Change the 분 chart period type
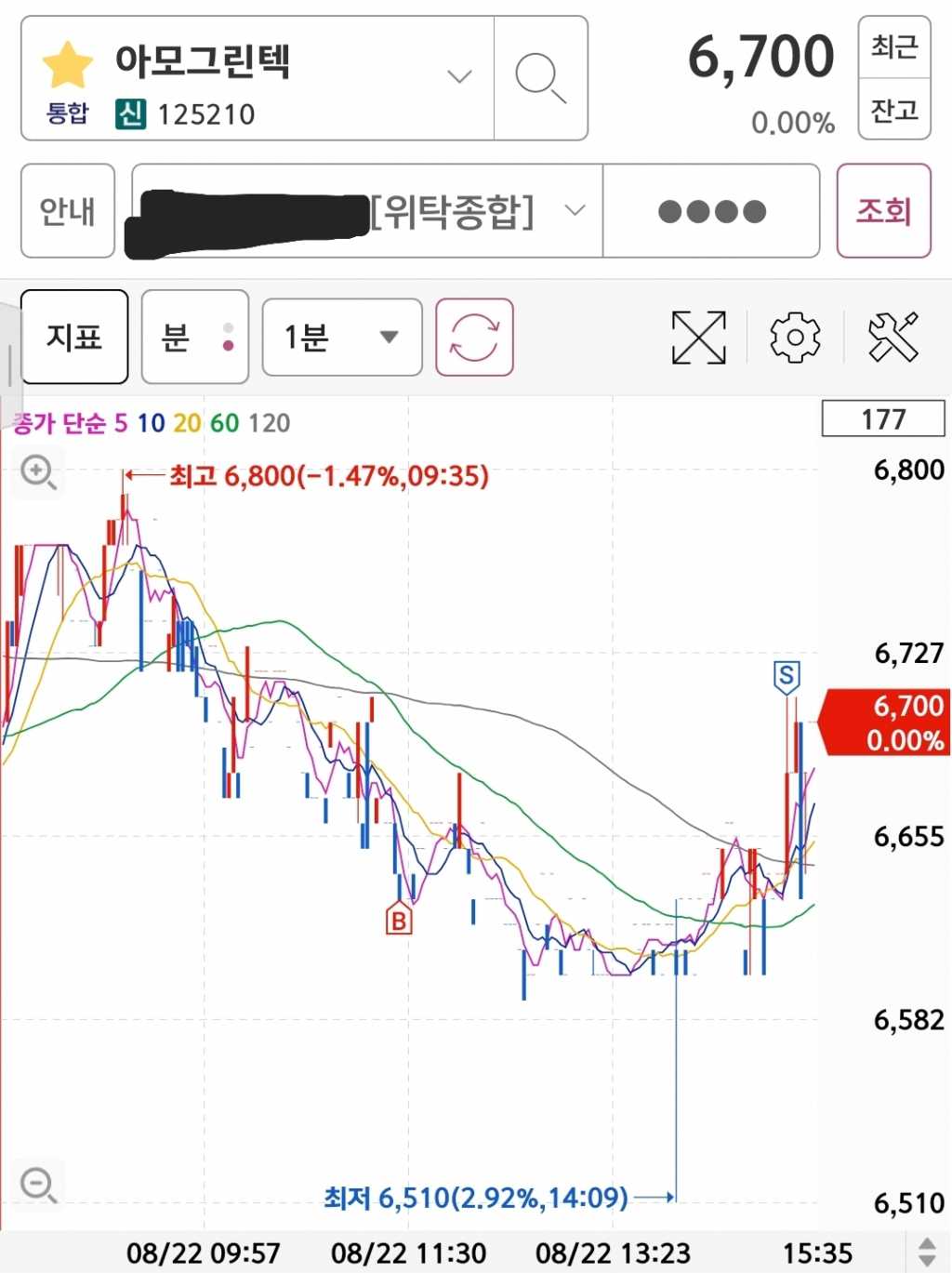This screenshot has height=1273, width=952. (x=194, y=337)
